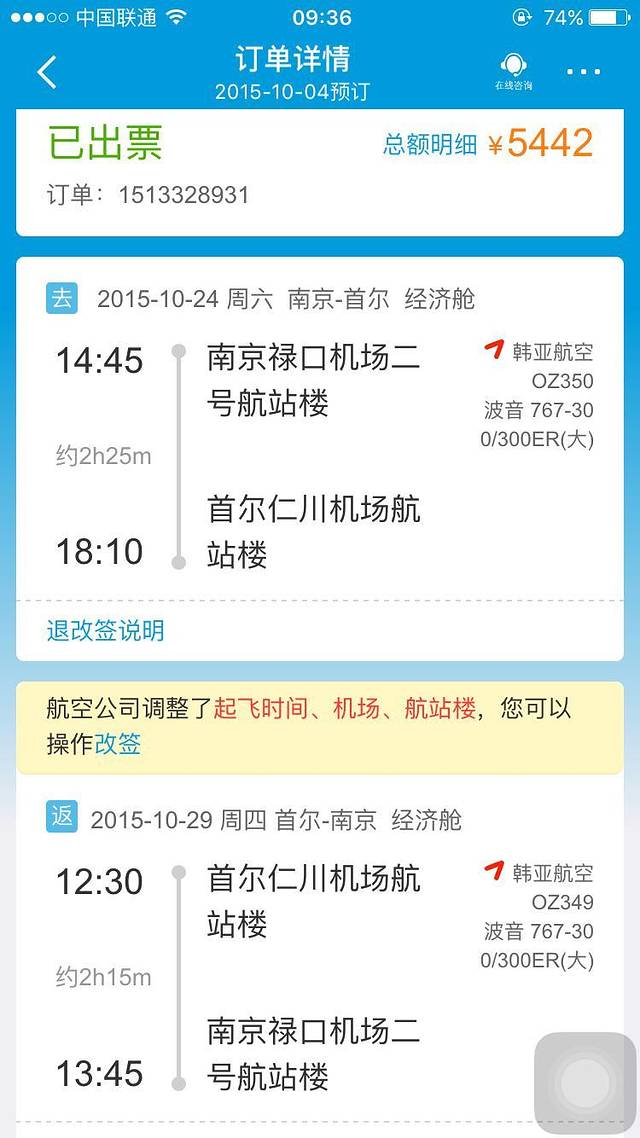640x1138 pixels.
Task: Go back from order details
Action: [x=46, y=72]
